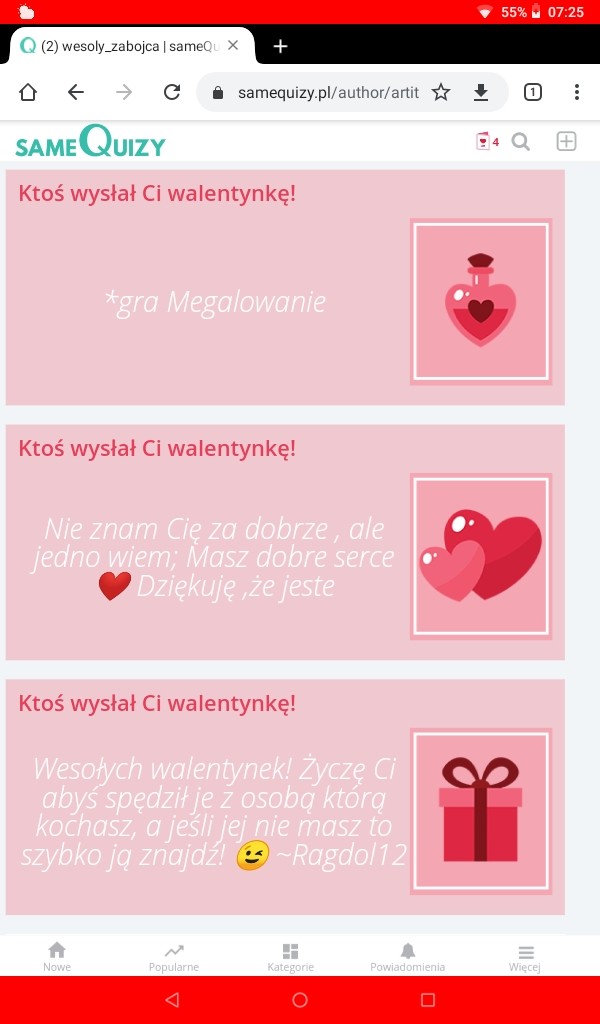The width and height of the screenshot is (600, 1024).
Task: Open the Kategorie tab
Action: 290,956
